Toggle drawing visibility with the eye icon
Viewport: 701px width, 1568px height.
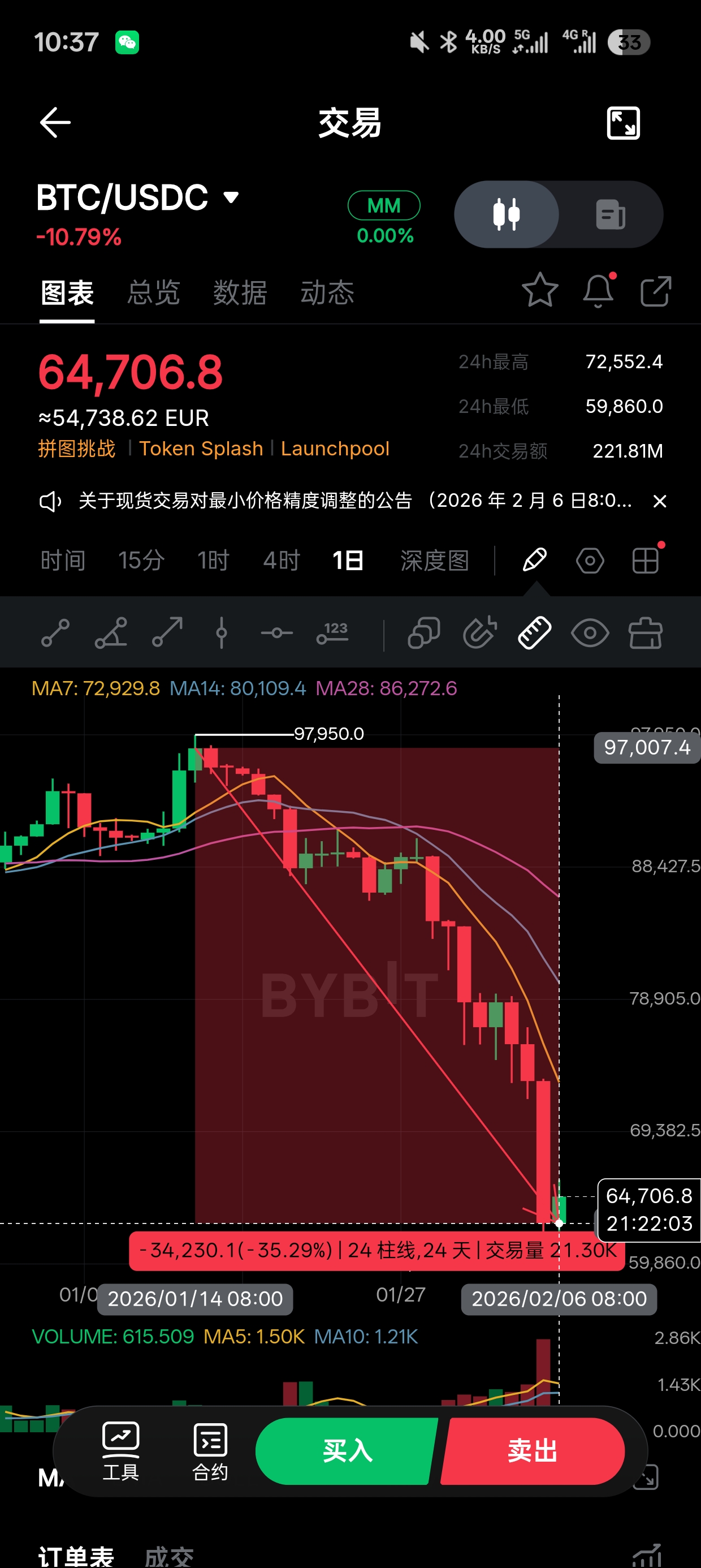[x=590, y=633]
